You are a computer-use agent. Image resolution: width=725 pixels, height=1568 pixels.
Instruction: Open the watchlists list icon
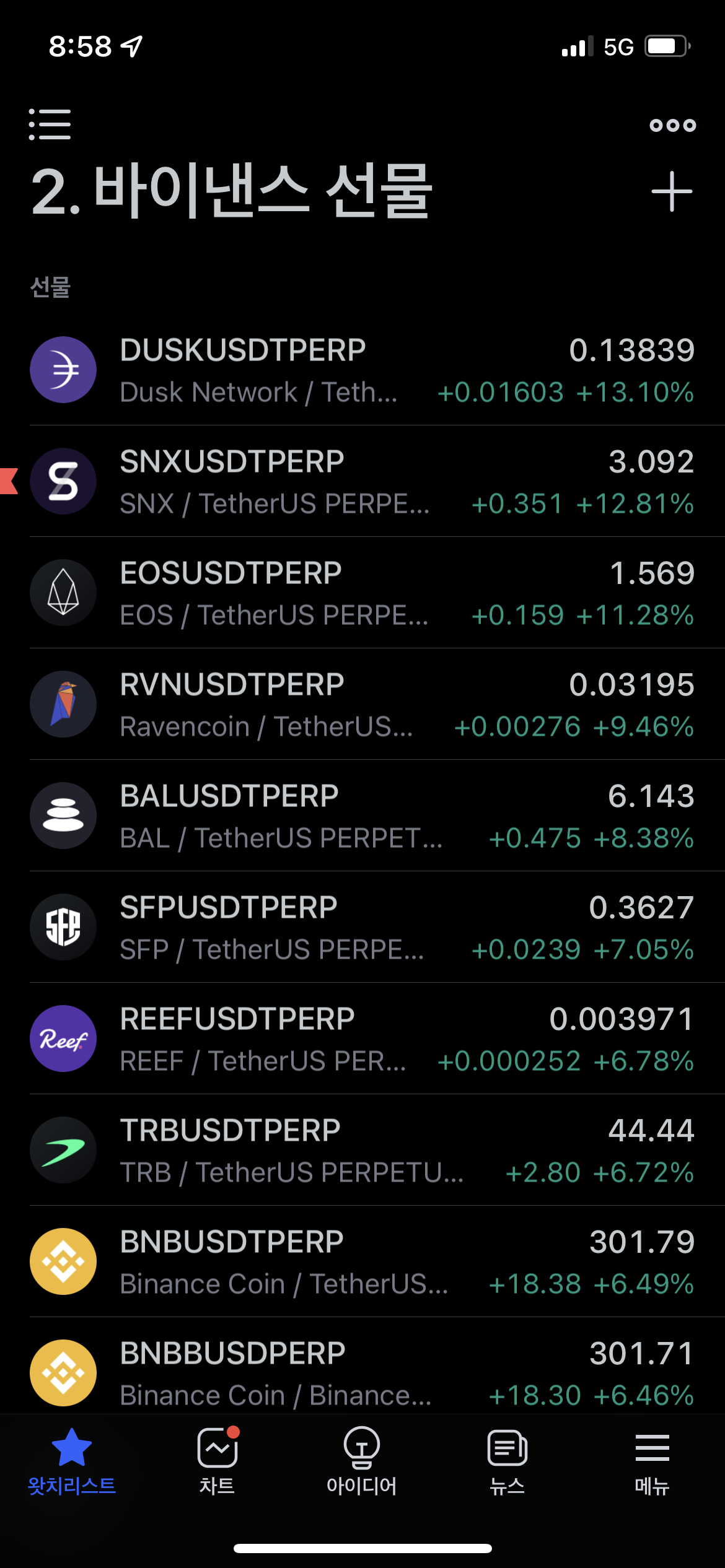coord(50,124)
